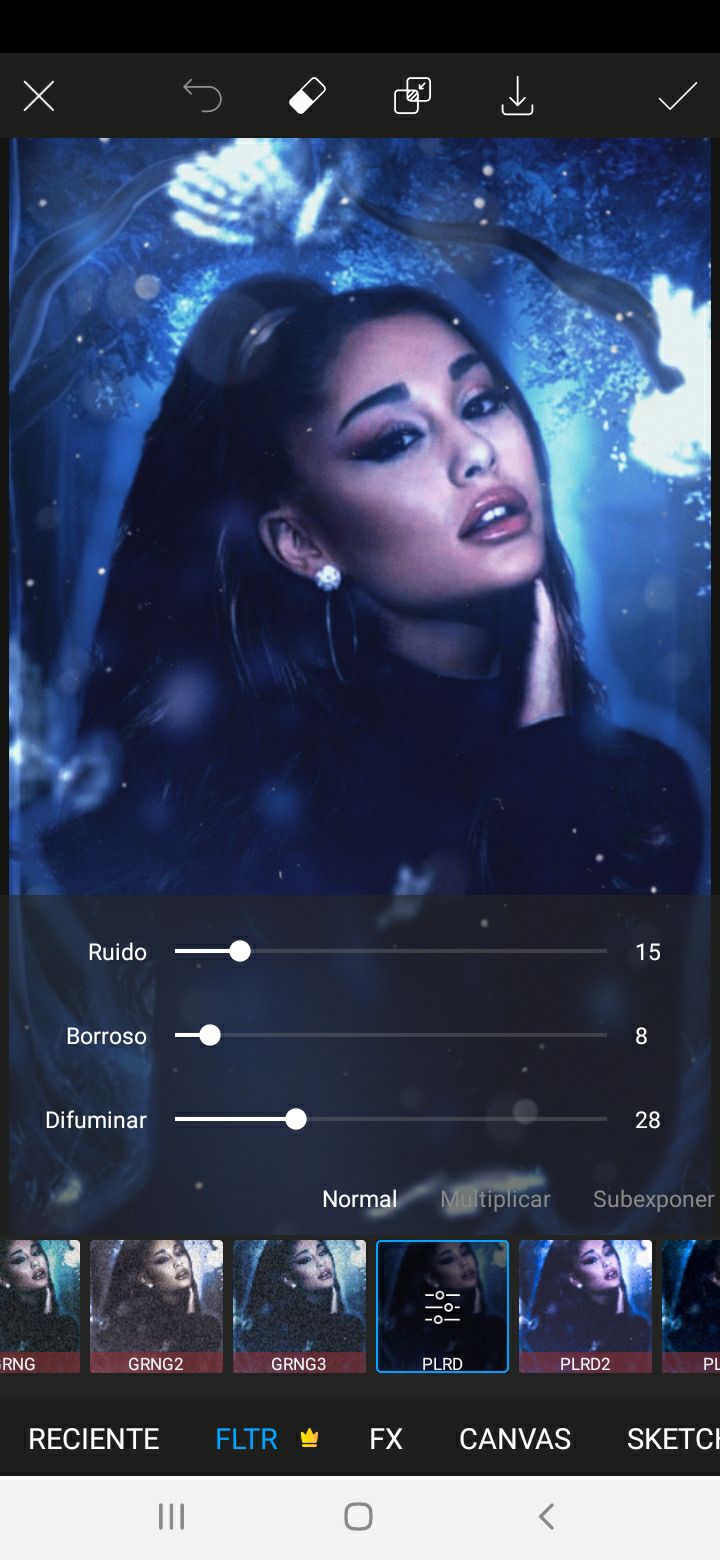The image size is (720, 1560).
Task: Download the edited image
Action: click(517, 97)
